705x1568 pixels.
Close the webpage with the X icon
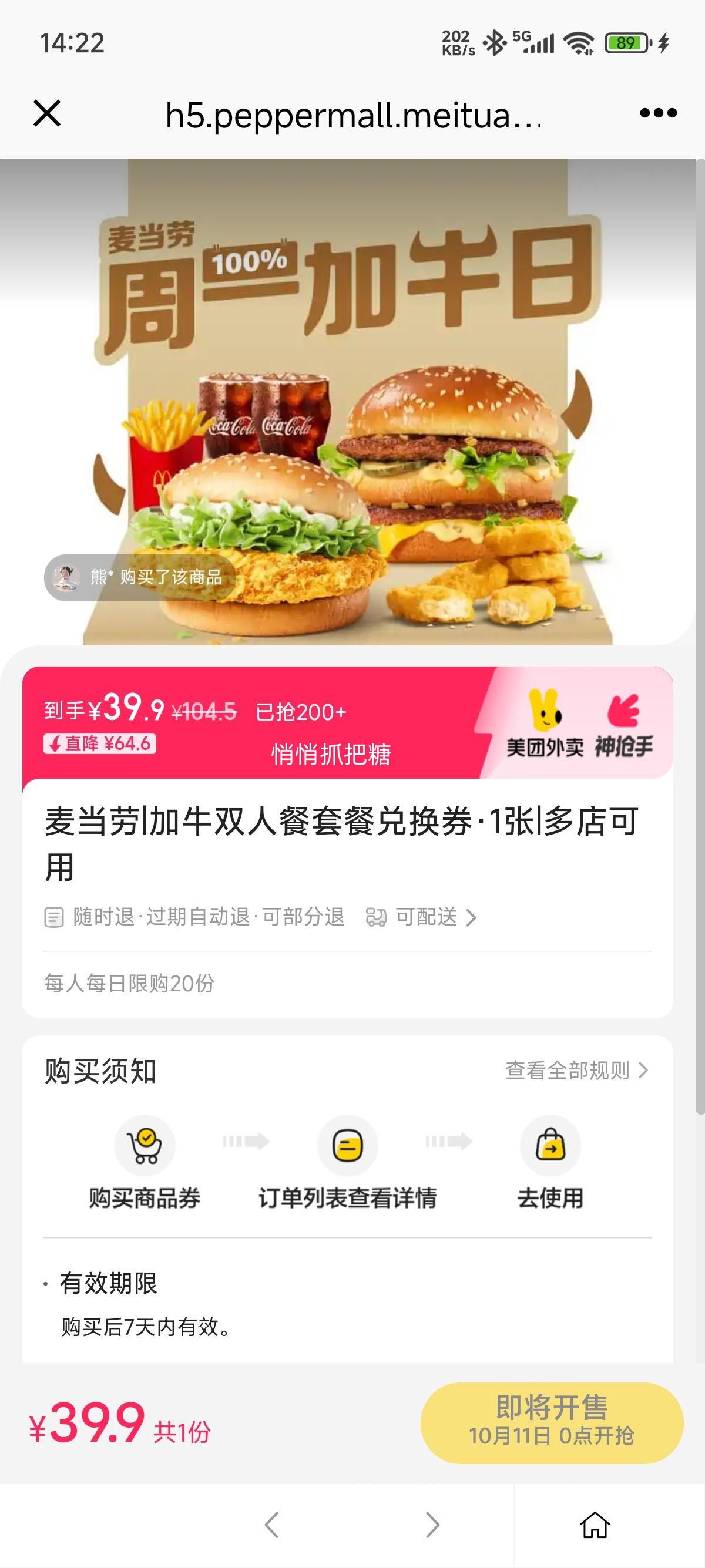tap(47, 113)
